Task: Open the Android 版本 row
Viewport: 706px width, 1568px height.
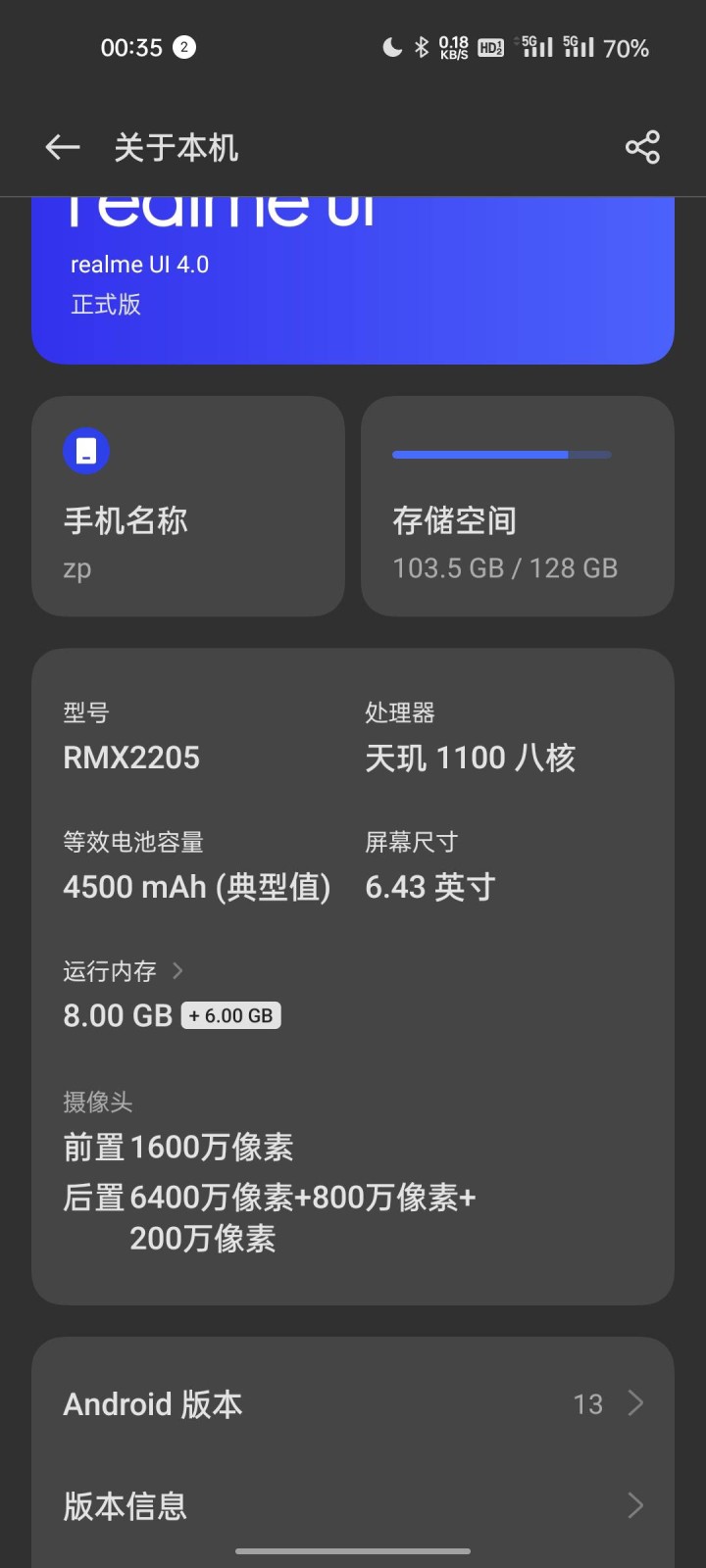Action: coord(353,1404)
